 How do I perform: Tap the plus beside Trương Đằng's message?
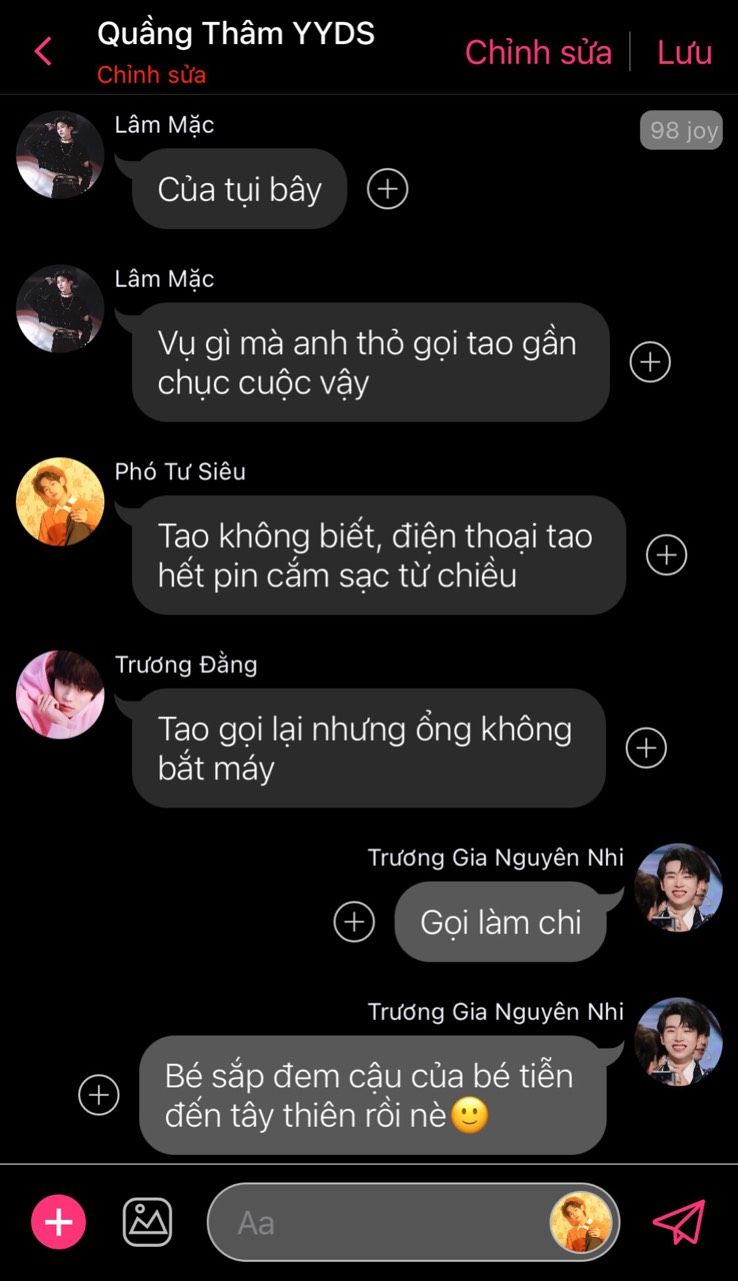[x=646, y=747]
